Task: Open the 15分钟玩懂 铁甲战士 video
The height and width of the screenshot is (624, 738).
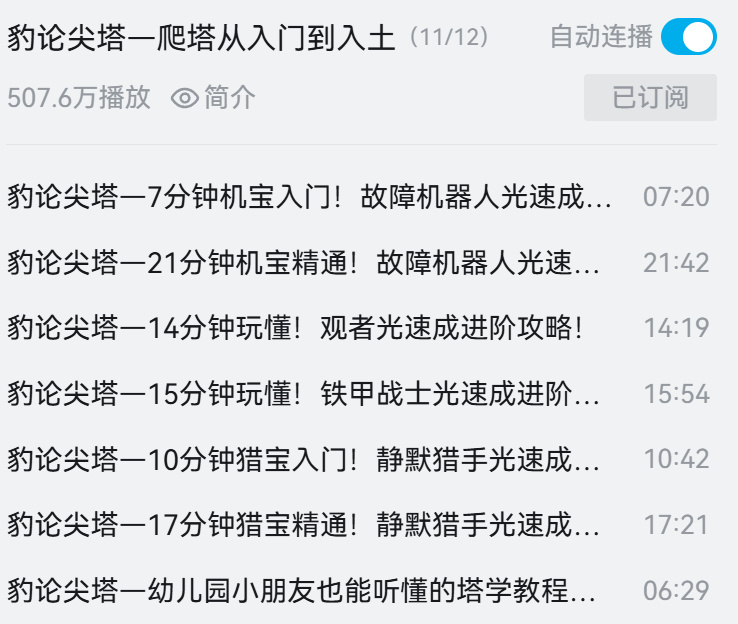Action: (304, 394)
